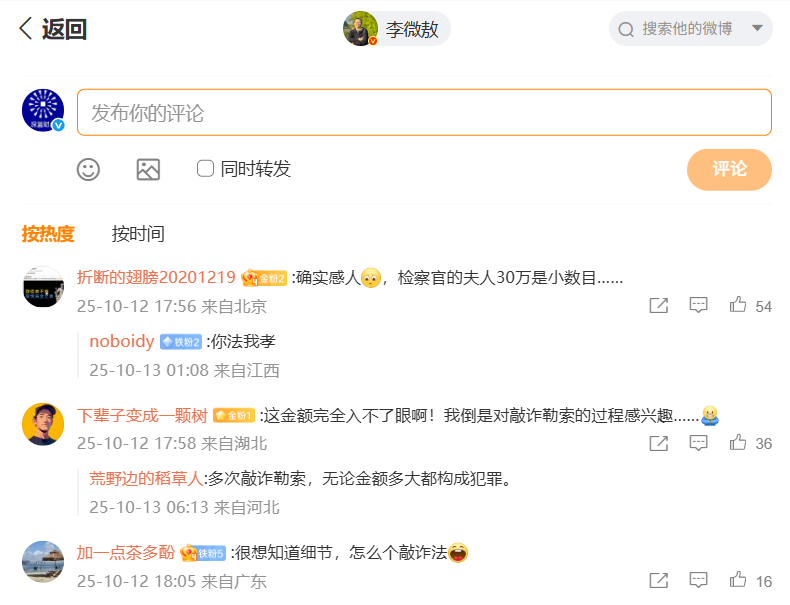
Task: Open 折断的翅膀20201219's profile
Action: (156, 277)
